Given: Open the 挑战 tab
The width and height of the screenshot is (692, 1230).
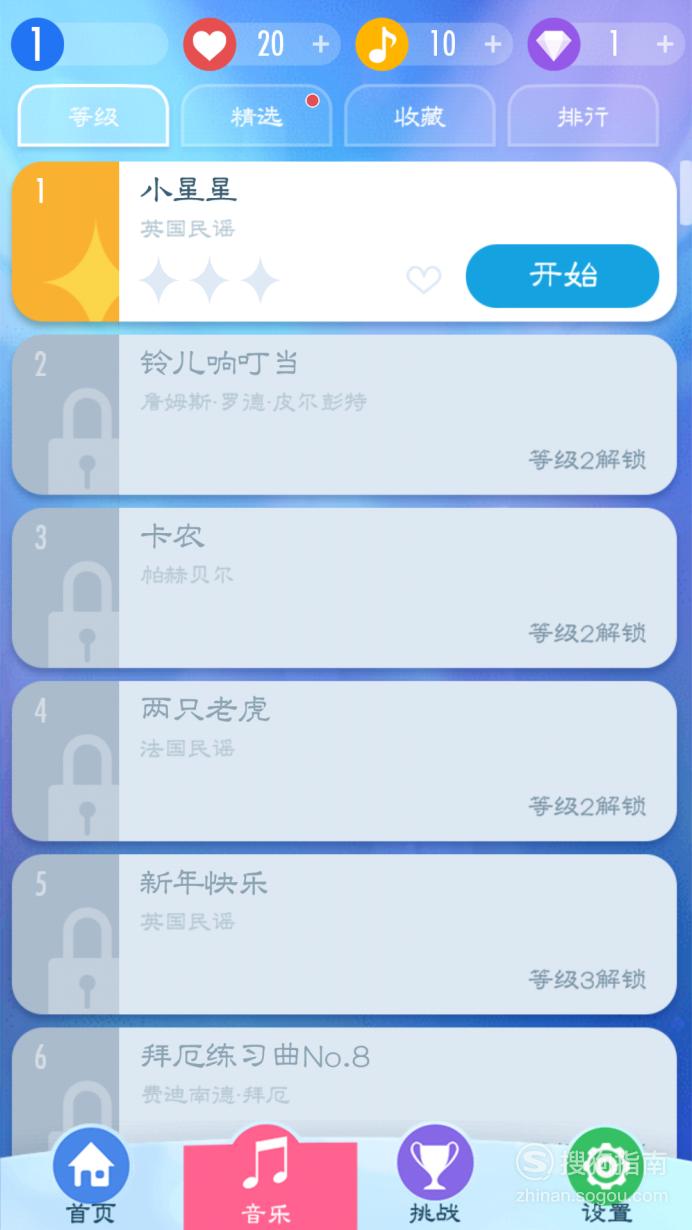Looking at the screenshot, I should pyautogui.click(x=435, y=1177).
